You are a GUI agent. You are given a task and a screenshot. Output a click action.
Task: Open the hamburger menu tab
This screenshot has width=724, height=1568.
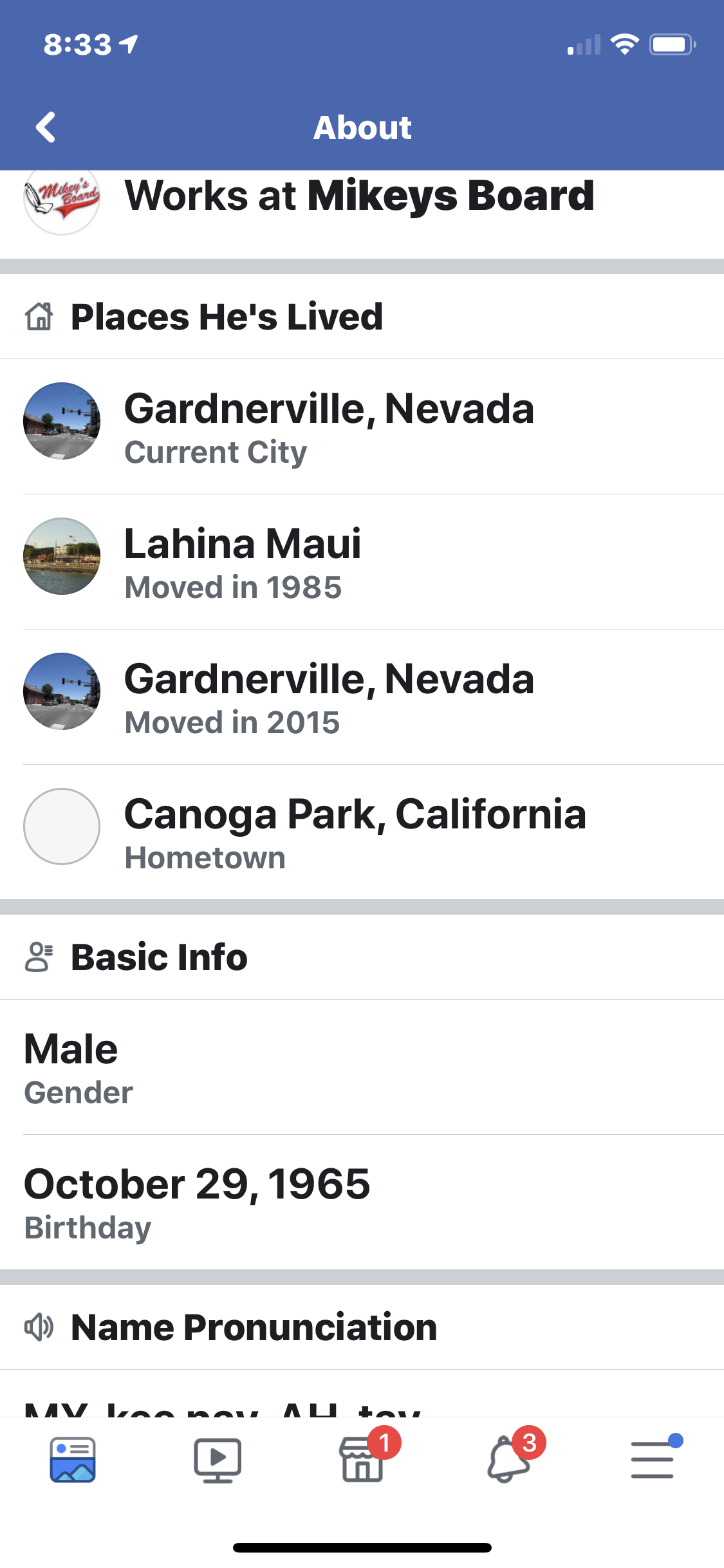pos(652,1459)
